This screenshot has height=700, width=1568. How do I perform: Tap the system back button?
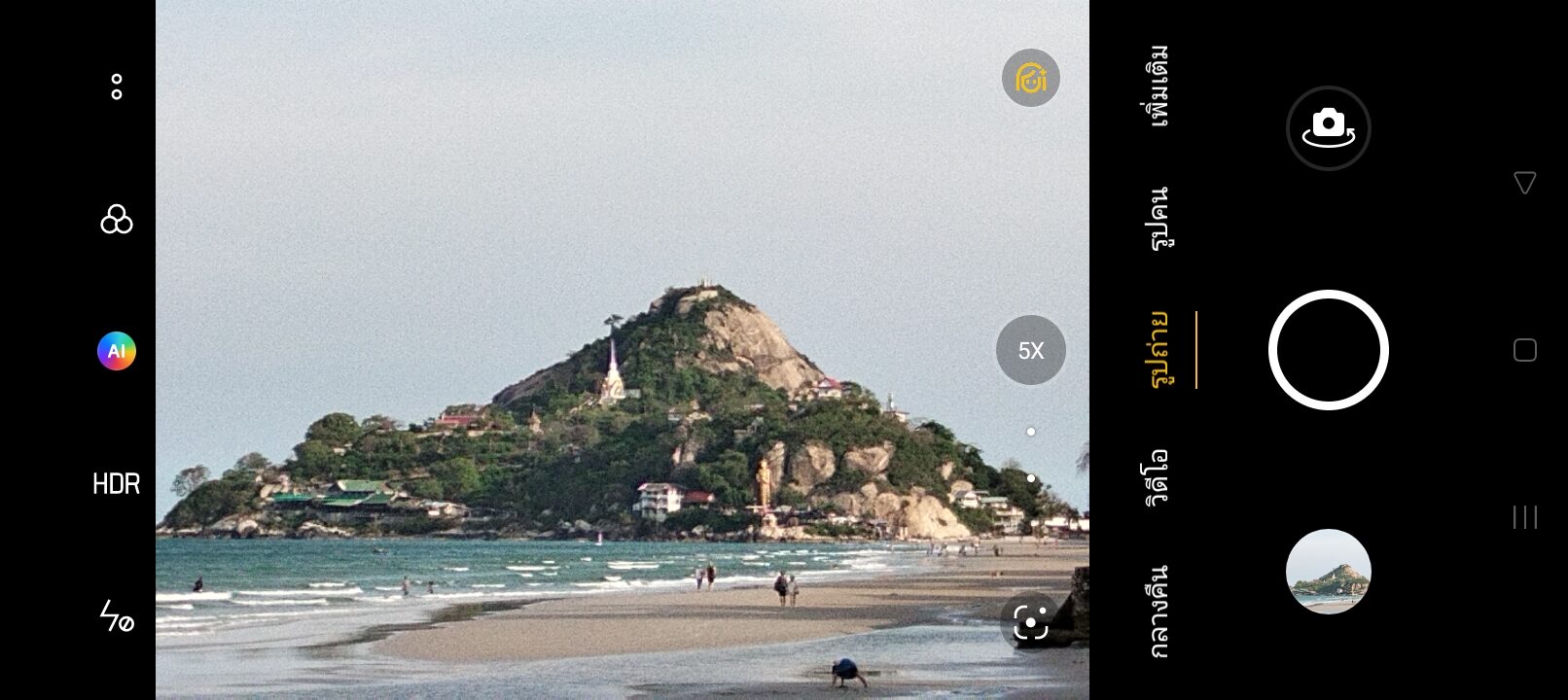pyautogui.click(x=1524, y=183)
